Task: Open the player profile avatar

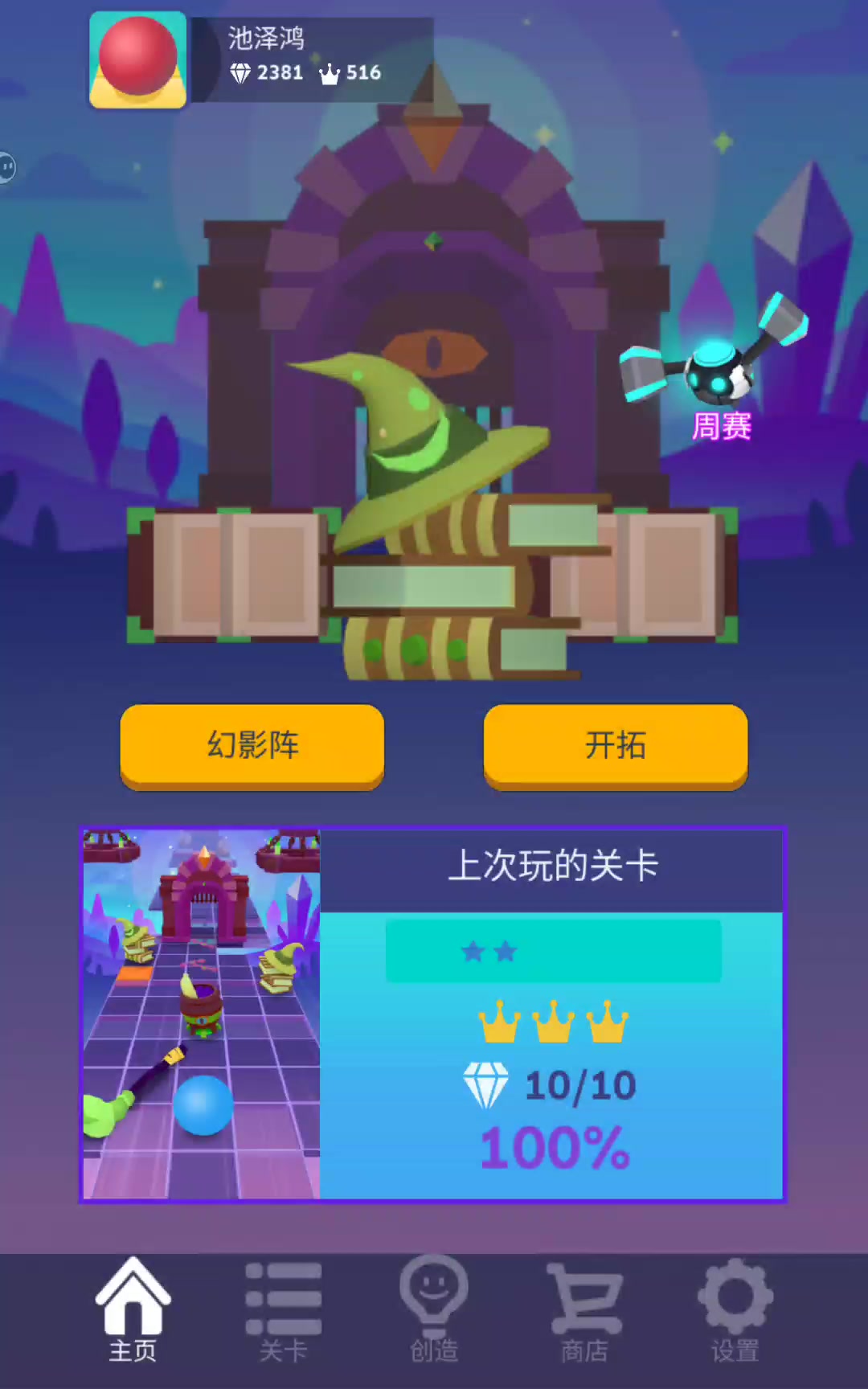Action: click(x=138, y=59)
